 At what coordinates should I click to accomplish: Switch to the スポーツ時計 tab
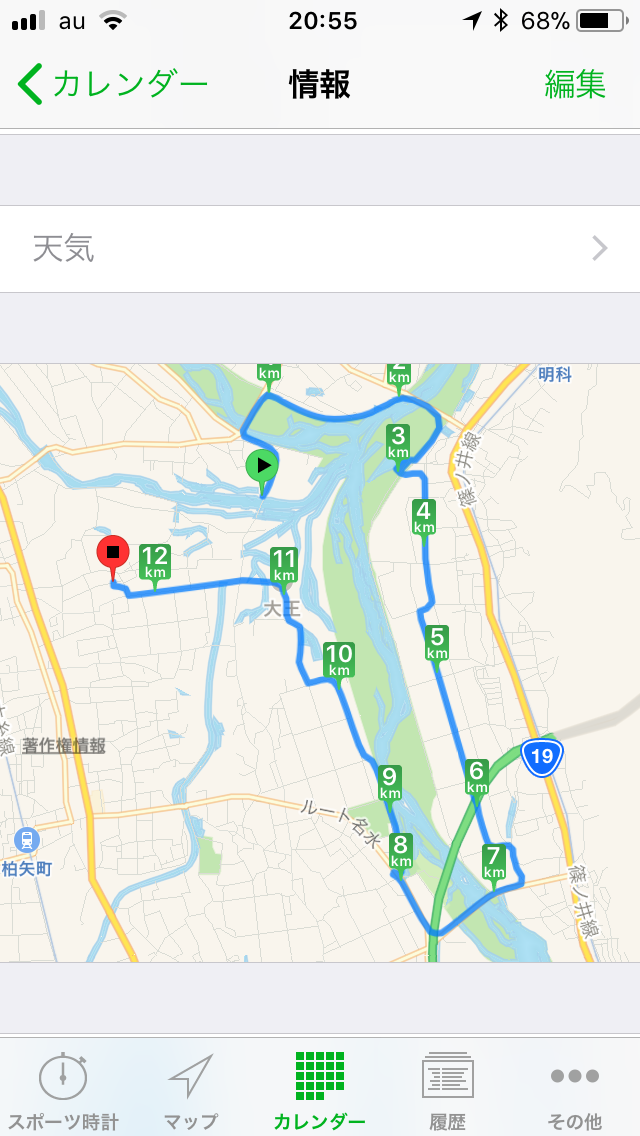63,1088
